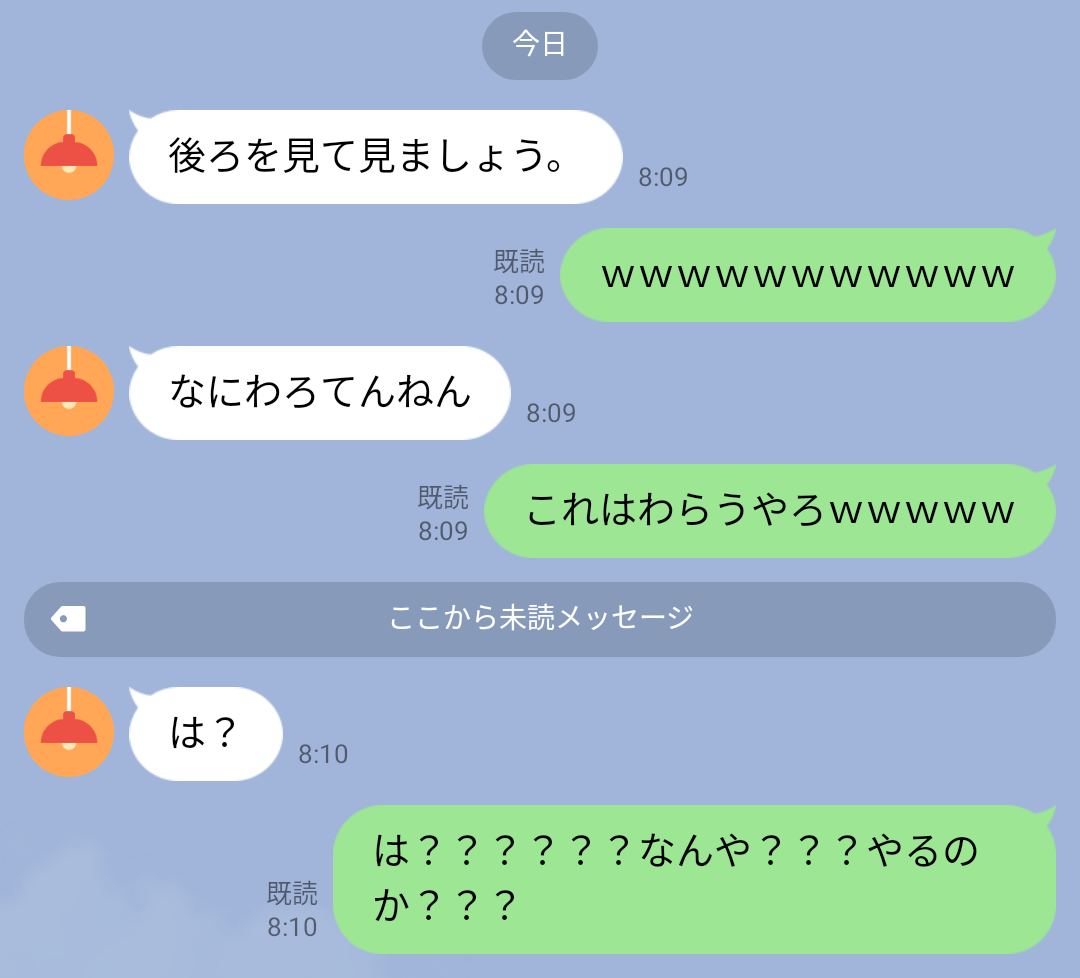1080x978 pixels.
Task: View sender profile beside the は？ message
Action: 69,732
